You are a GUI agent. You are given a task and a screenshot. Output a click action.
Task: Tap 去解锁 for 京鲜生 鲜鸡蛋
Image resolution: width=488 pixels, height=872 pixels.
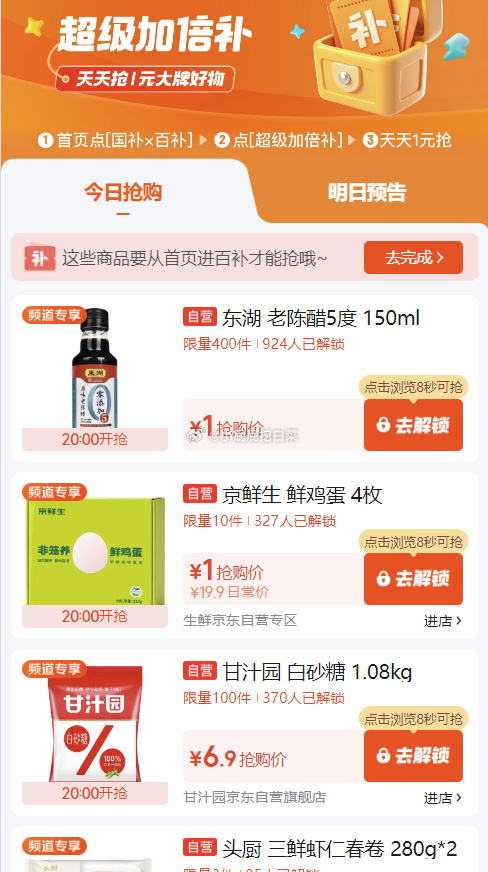413,578
